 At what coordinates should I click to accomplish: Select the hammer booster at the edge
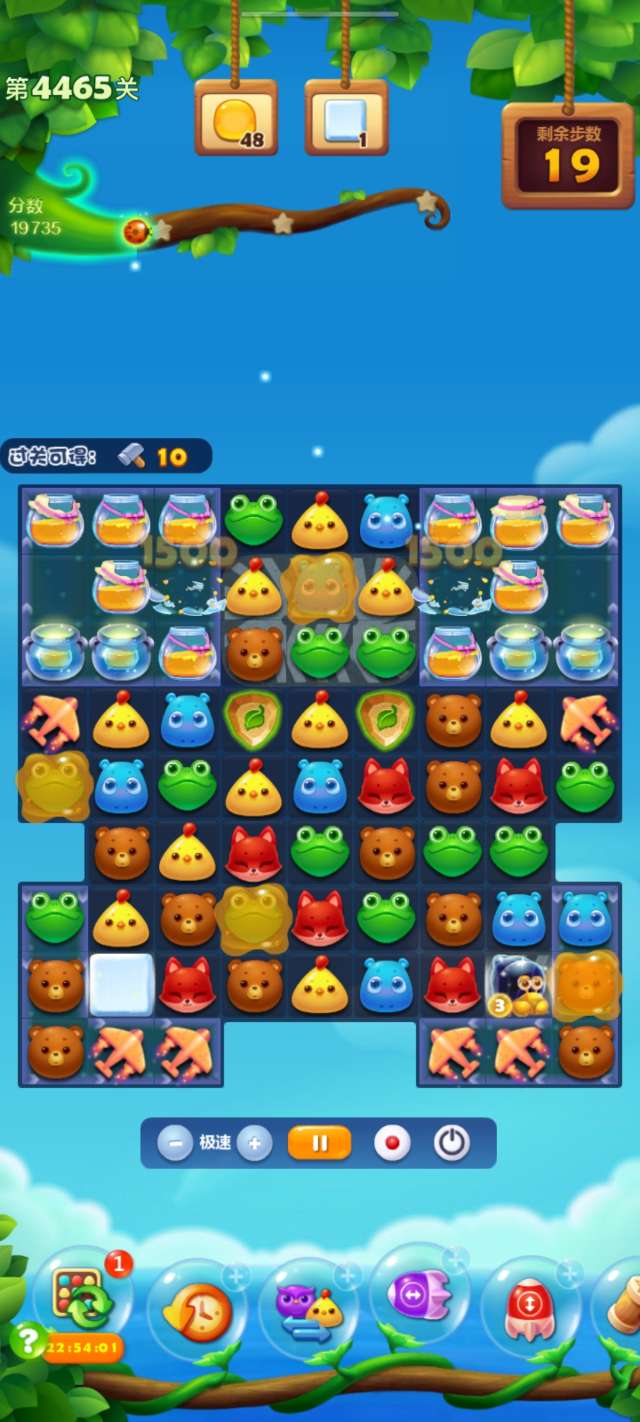point(622,1305)
